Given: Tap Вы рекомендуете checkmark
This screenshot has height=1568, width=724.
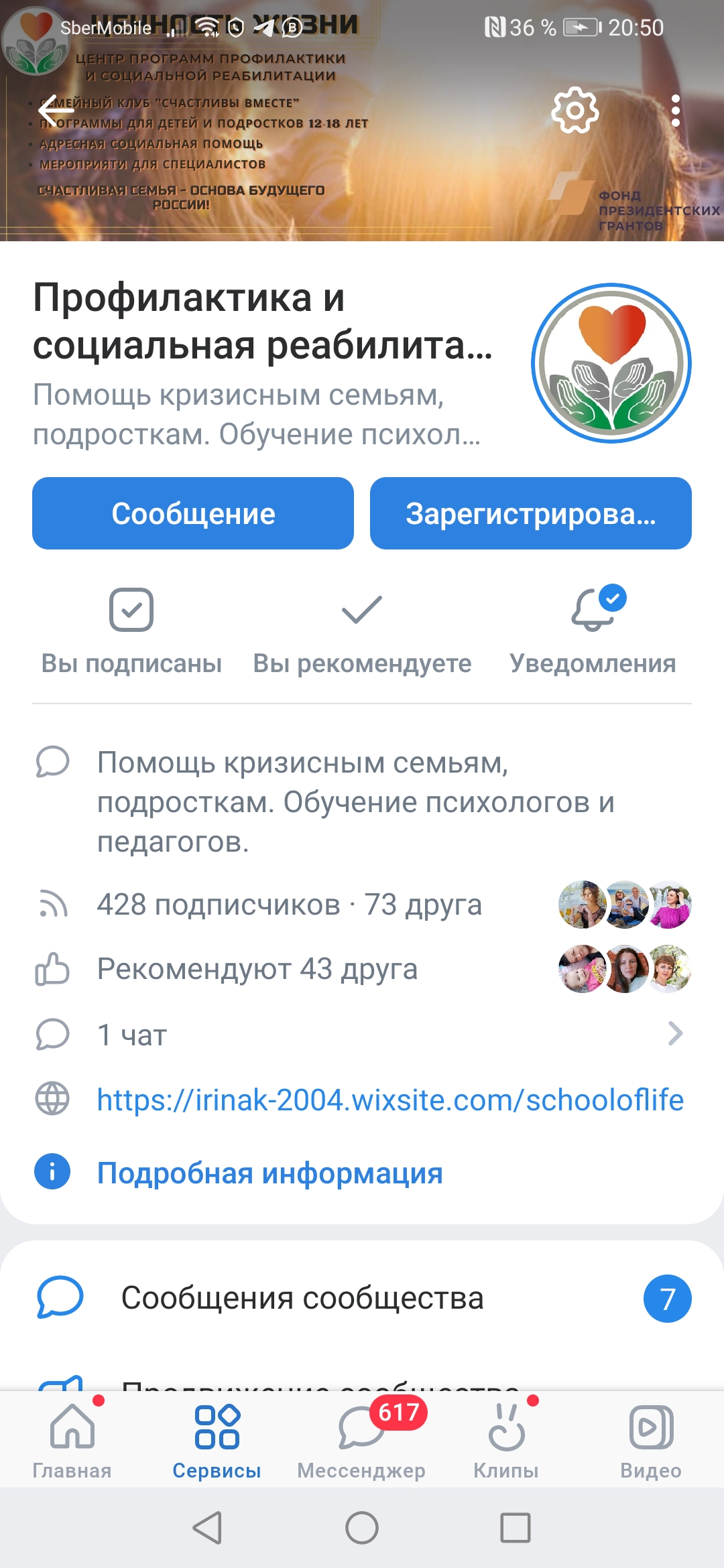Looking at the screenshot, I should point(362,631).
